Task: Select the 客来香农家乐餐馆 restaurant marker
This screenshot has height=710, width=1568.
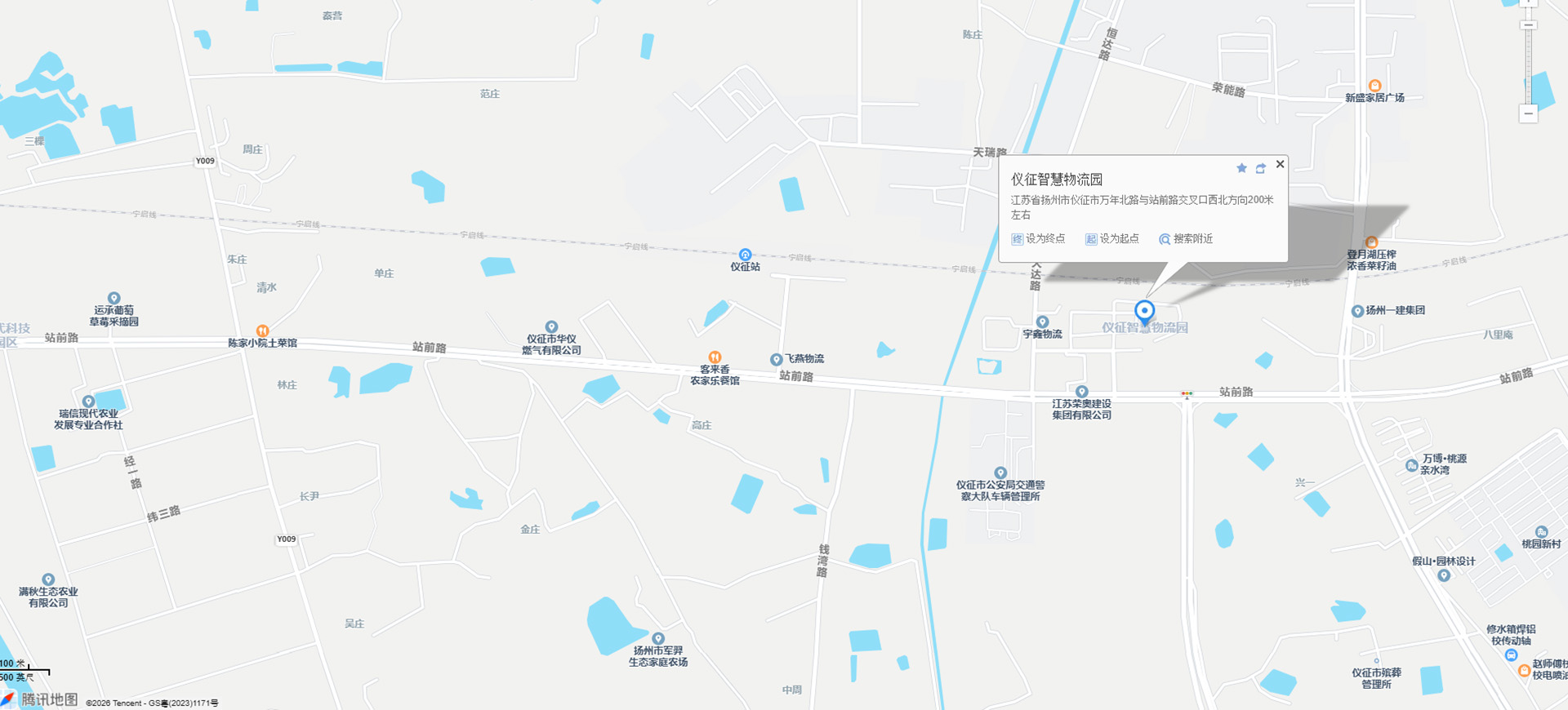Action: pyautogui.click(x=715, y=357)
